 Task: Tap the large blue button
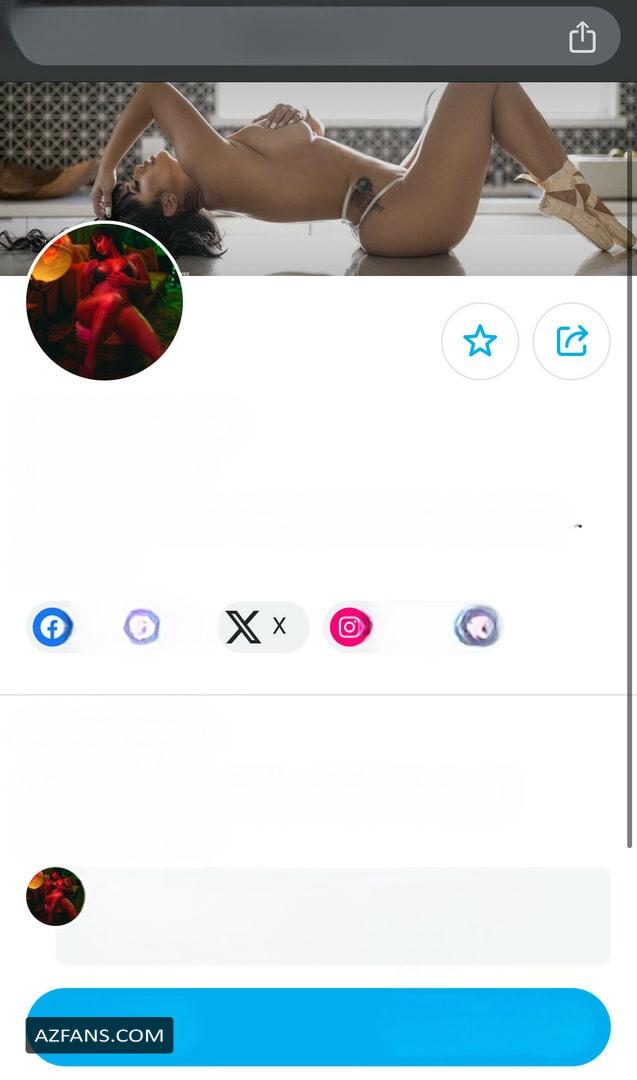coord(318,1026)
